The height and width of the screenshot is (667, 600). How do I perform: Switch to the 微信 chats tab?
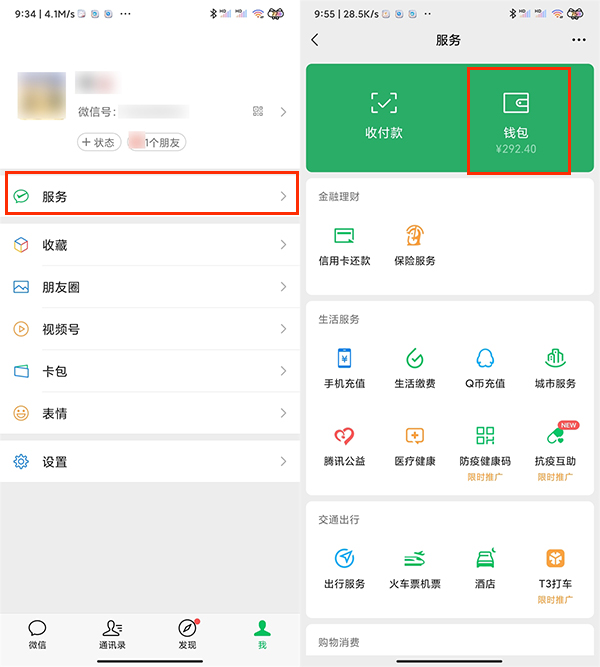(x=37, y=633)
